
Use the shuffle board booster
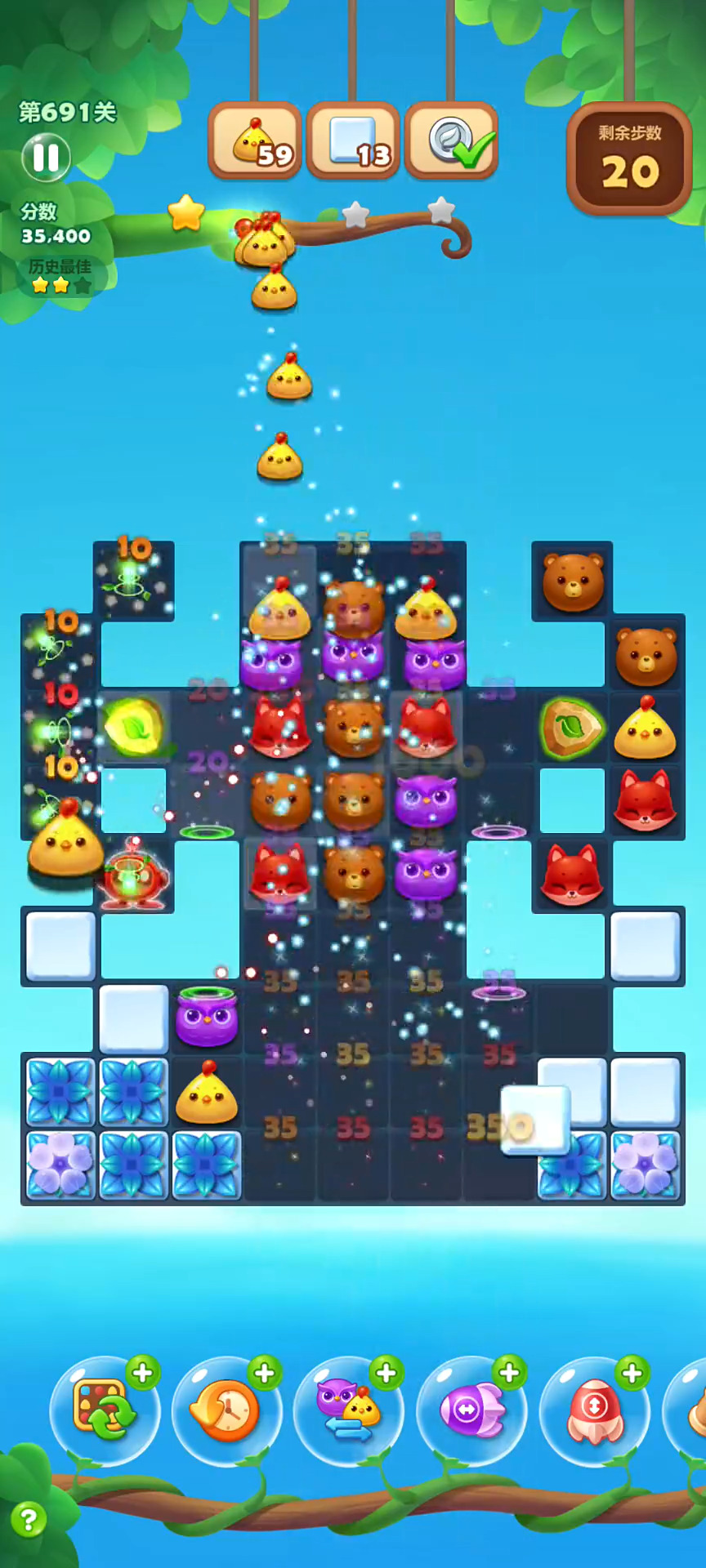point(102,1410)
